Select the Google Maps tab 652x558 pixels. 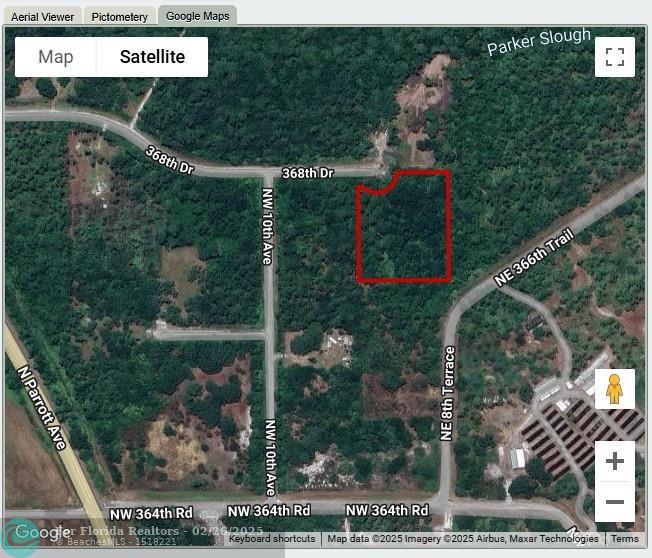coord(197,15)
